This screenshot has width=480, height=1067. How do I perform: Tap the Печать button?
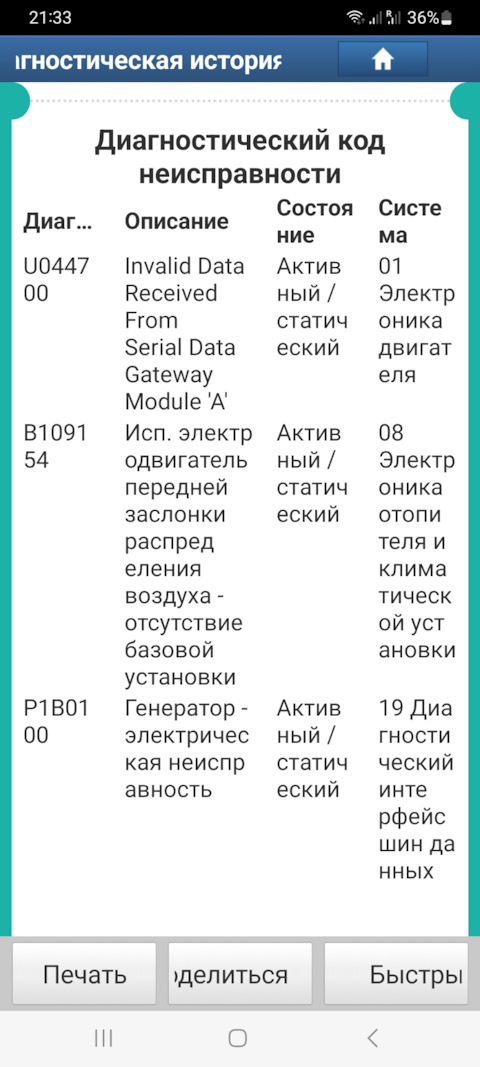tap(84, 974)
